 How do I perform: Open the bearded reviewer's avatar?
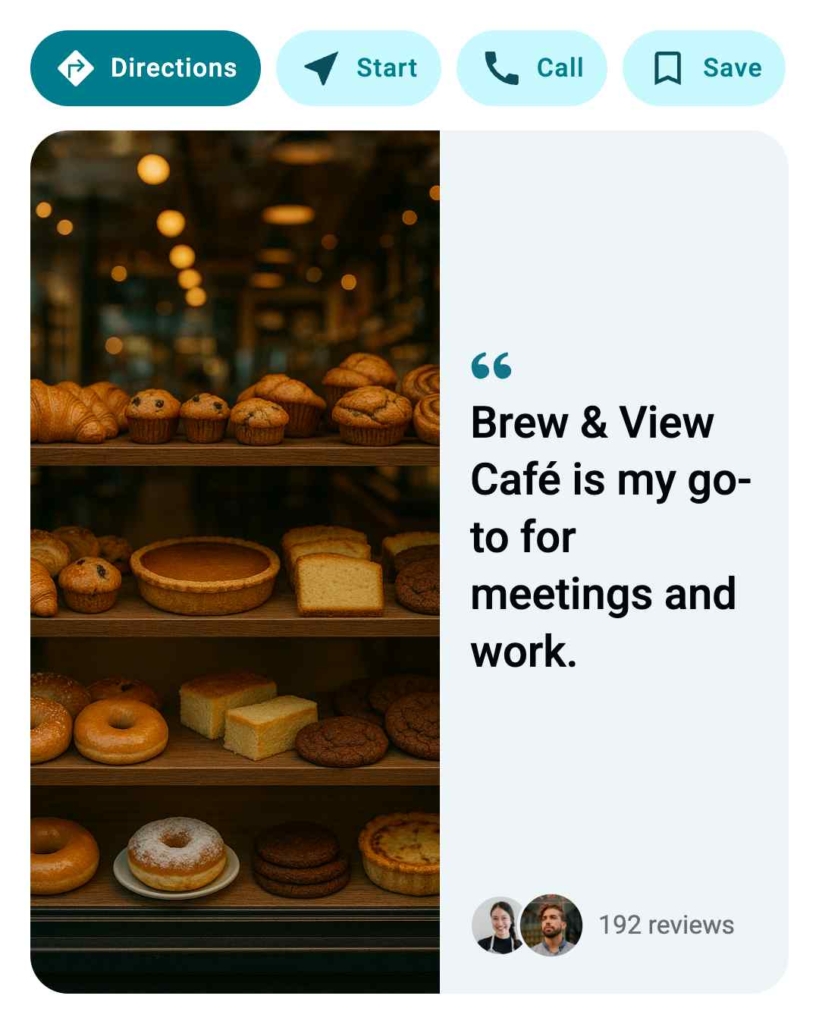point(546,925)
